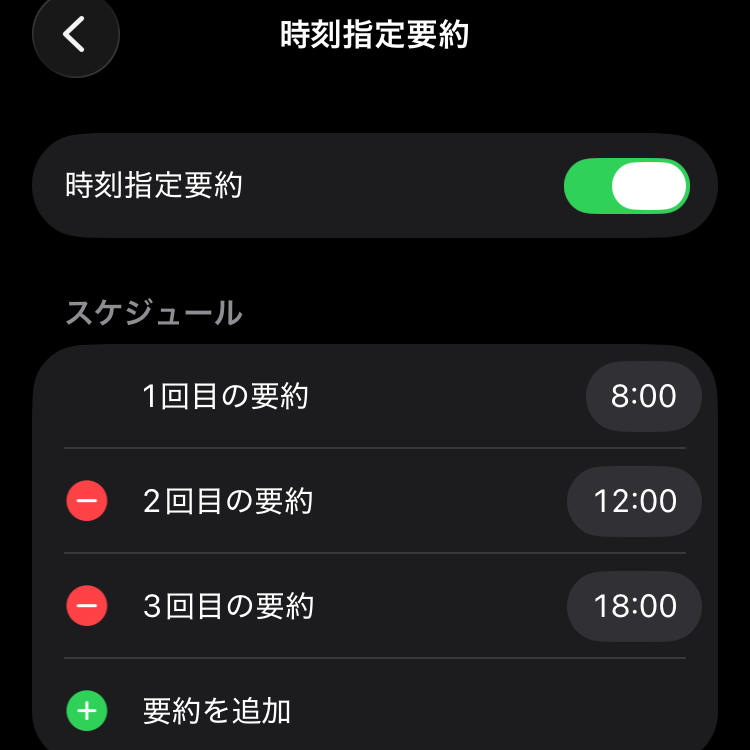The width and height of the screenshot is (750, 750).
Task: Open the 18:00 time picker for 3回目の要約
Action: point(634,605)
